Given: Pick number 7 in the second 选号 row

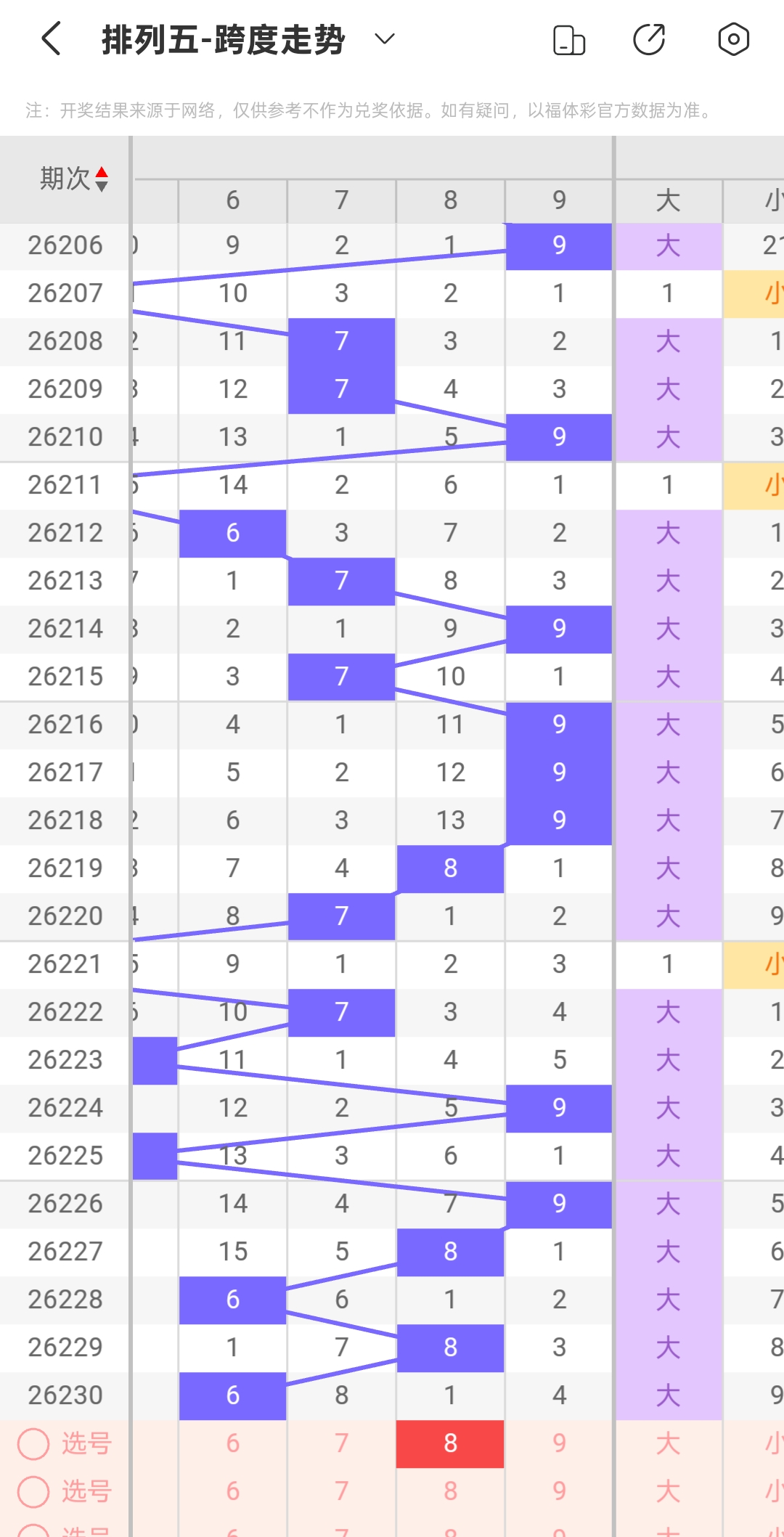Looking at the screenshot, I should click(341, 1492).
